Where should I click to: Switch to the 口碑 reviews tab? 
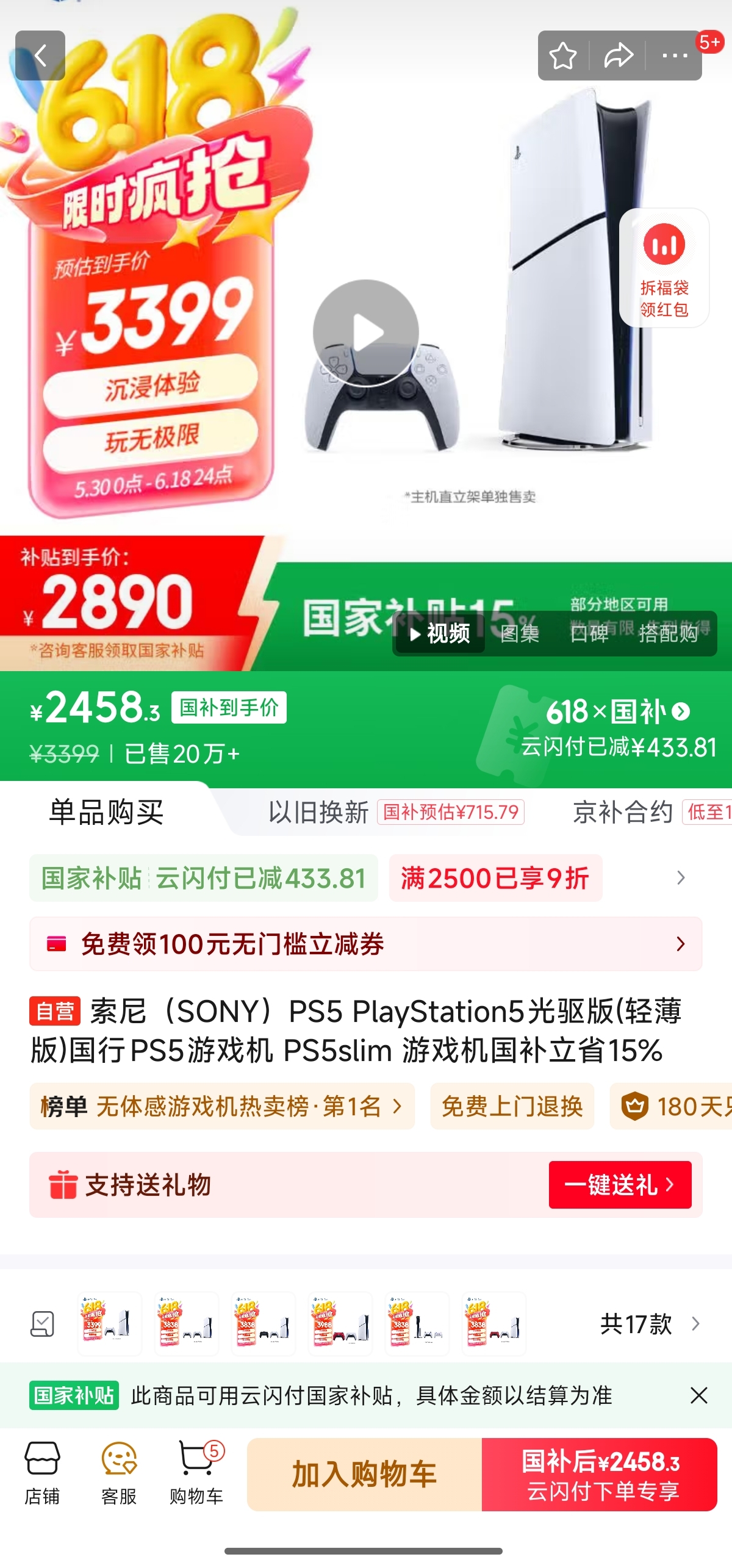pos(589,634)
